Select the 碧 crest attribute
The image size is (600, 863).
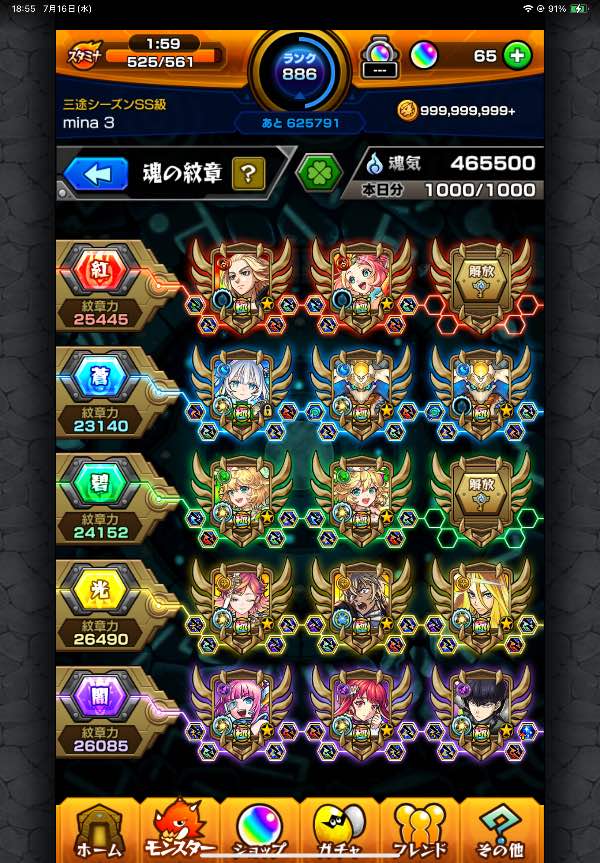[107, 483]
